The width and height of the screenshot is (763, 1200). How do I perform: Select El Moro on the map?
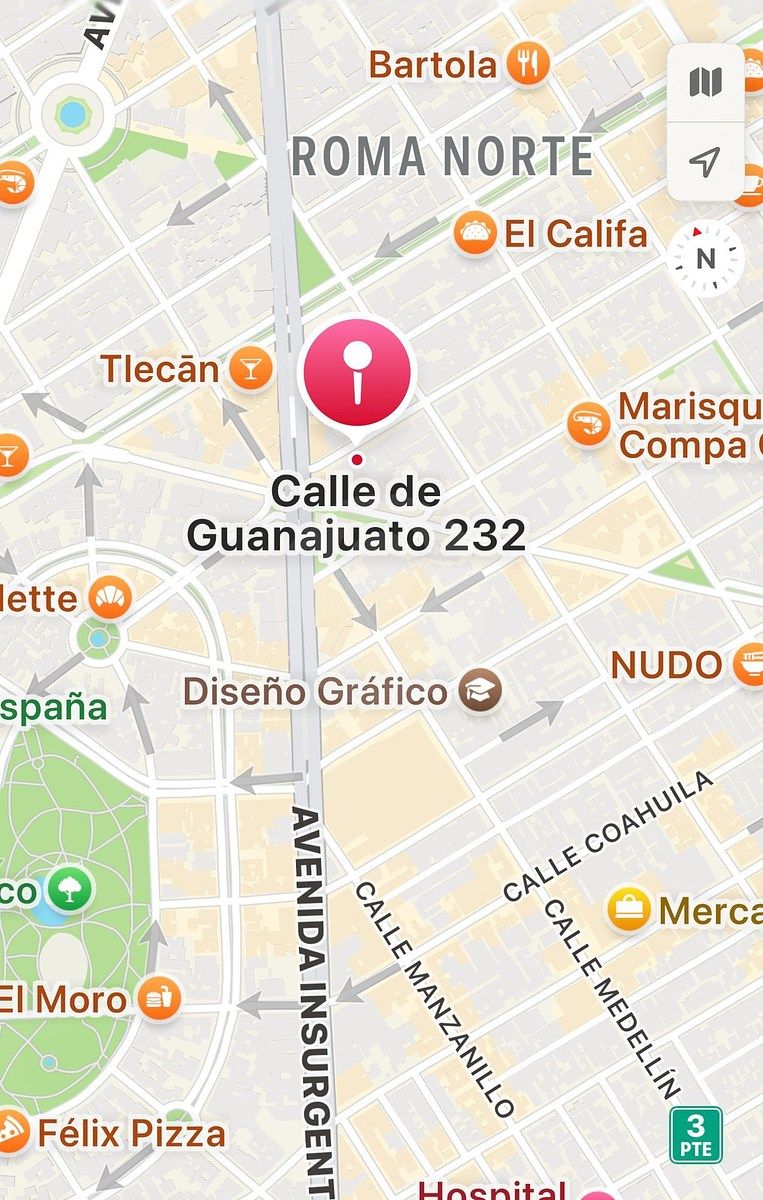coord(159,998)
